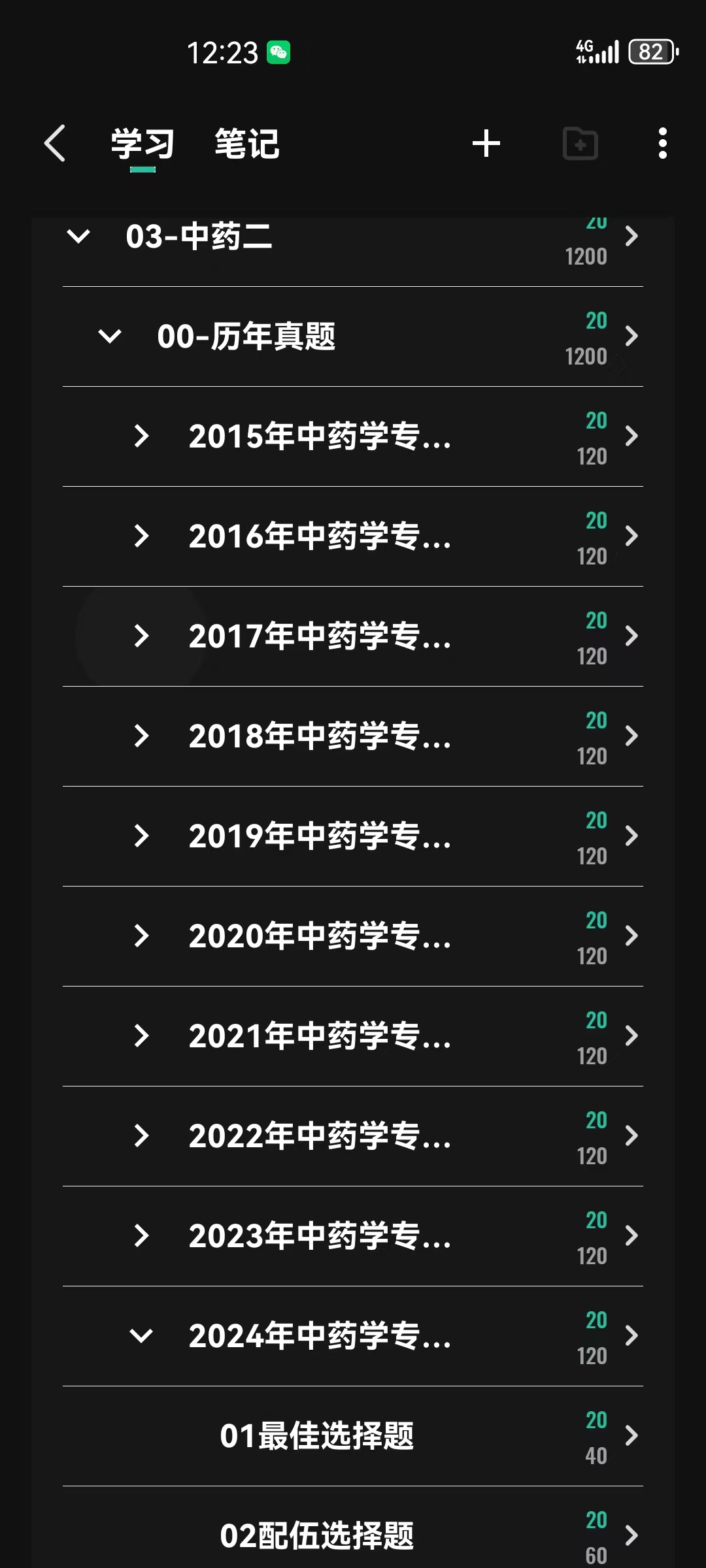706x1568 pixels.
Task: Open the 2018年中药学专 row
Action: [353, 736]
